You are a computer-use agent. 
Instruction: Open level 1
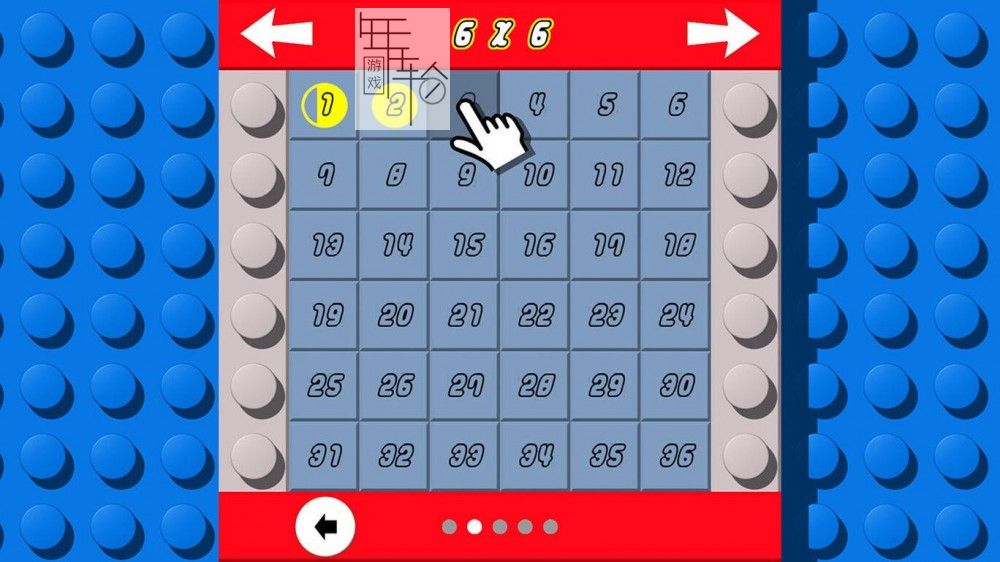click(324, 104)
